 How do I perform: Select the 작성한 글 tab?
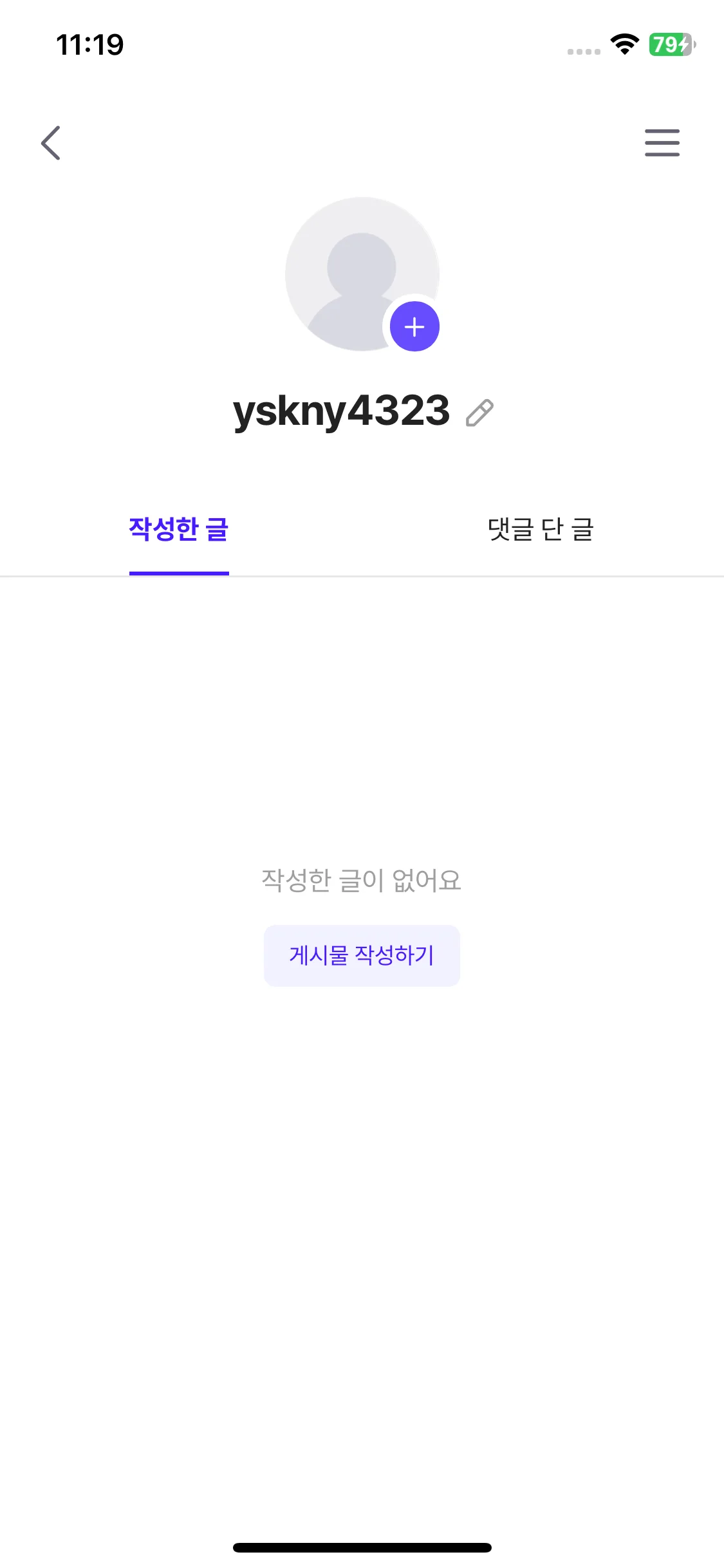click(179, 530)
